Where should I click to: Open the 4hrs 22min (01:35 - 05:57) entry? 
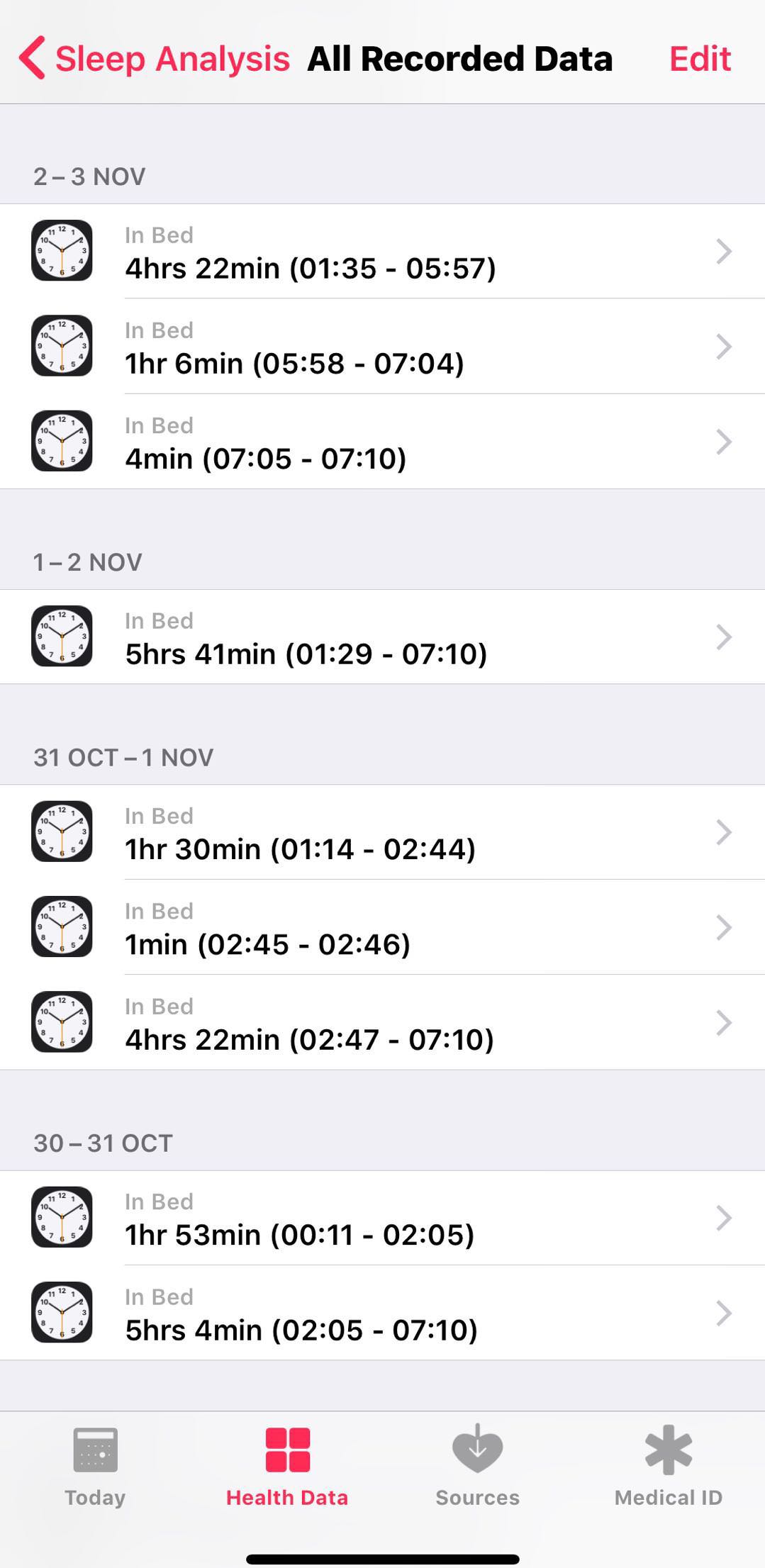point(382,252)
